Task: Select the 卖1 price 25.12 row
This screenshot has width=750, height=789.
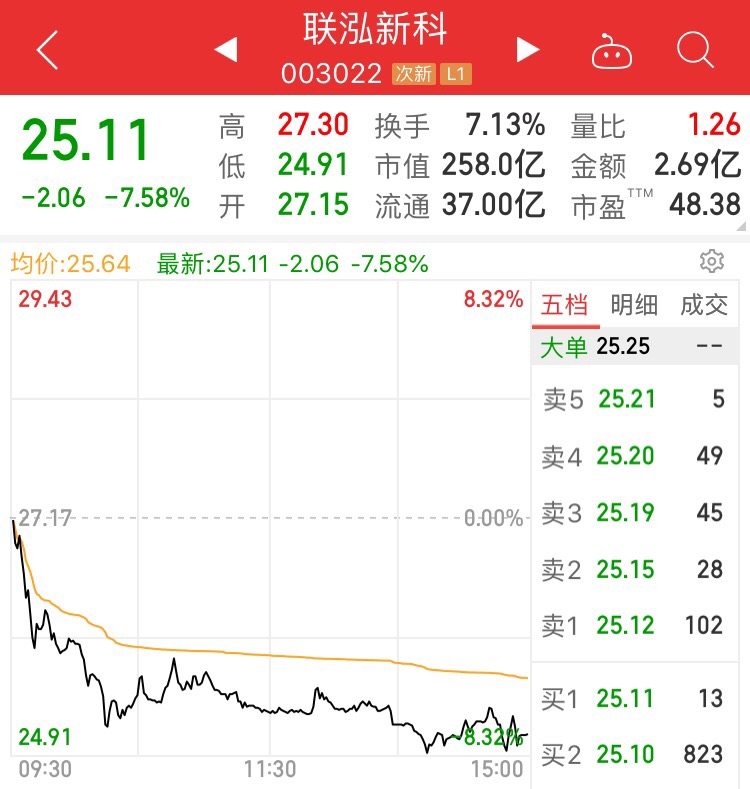Action: click(635, 626)
